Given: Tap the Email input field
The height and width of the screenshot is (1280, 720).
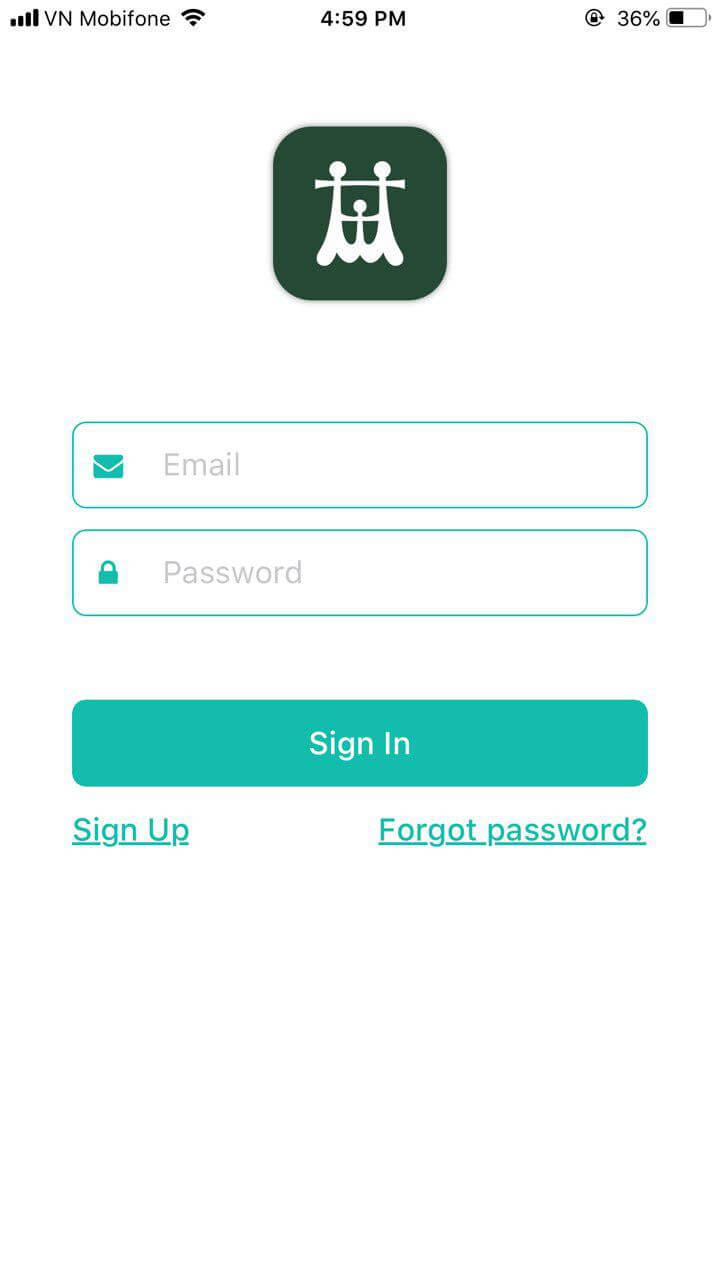Looking at the screenshot, I should click(360, 465).
